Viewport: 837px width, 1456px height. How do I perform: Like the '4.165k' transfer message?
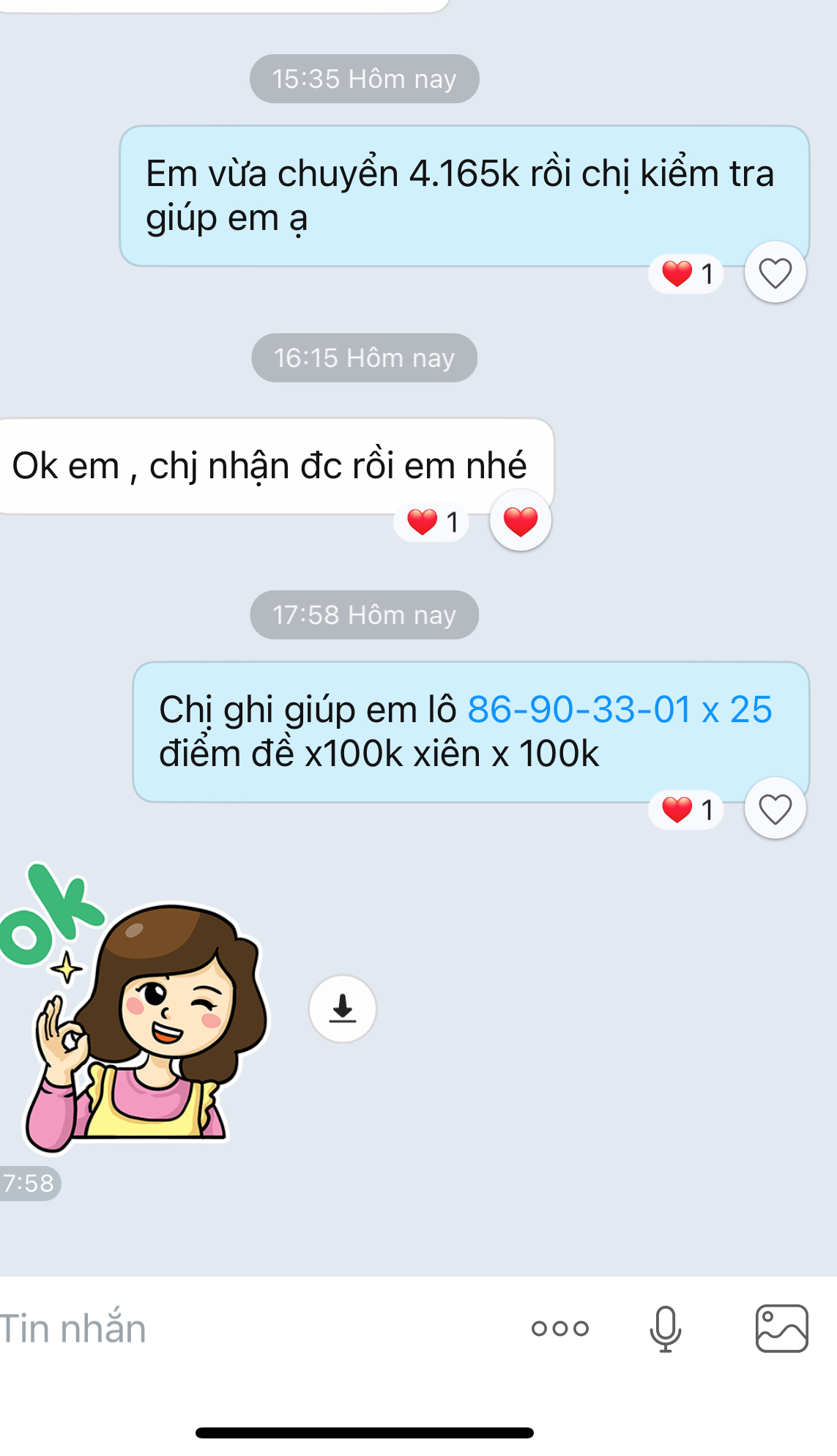(x=775, y=272)
